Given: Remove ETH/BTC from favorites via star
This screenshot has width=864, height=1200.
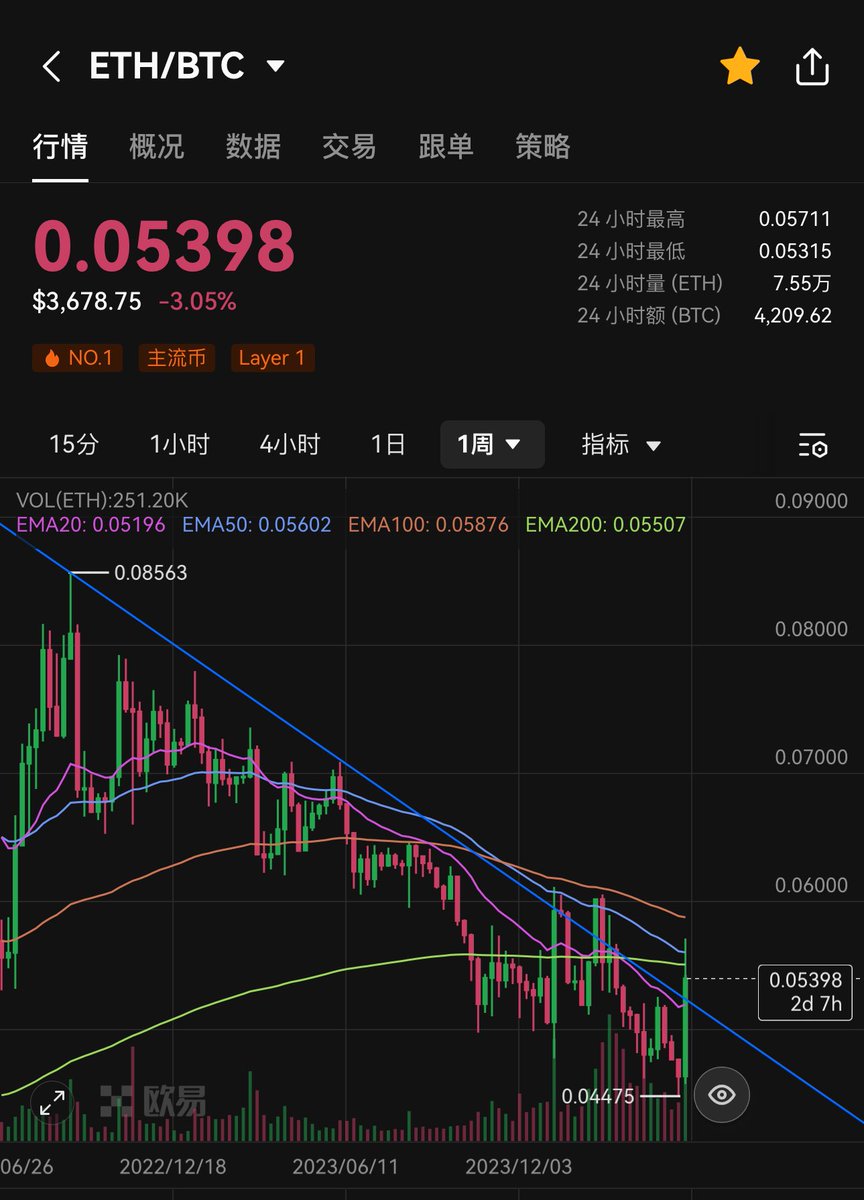Looking at the screenshot, I should coord(740,67).
